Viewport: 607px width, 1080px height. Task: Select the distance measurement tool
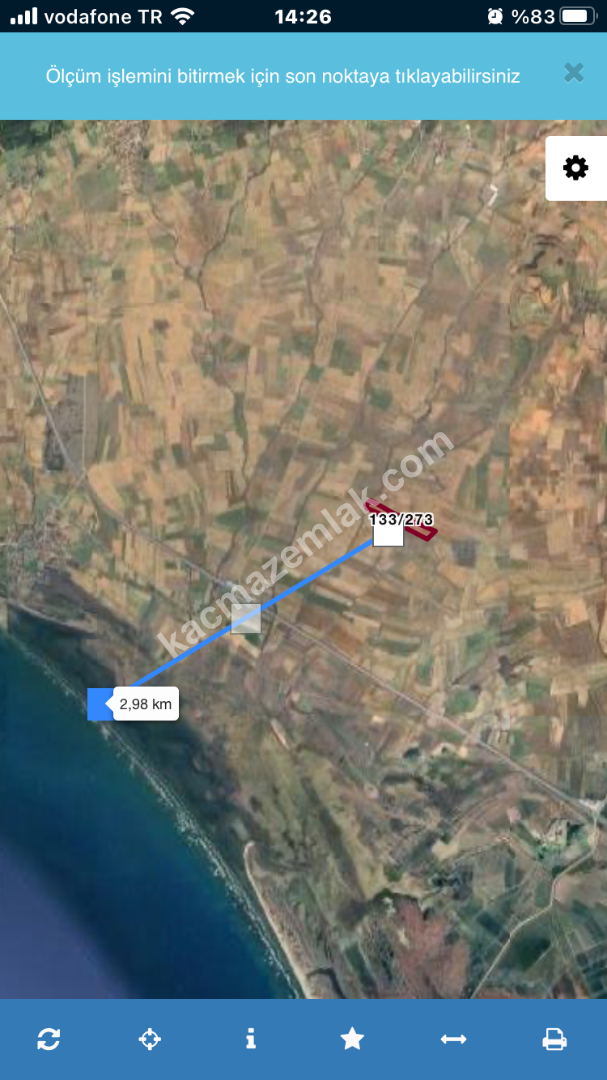[453, 1039]
